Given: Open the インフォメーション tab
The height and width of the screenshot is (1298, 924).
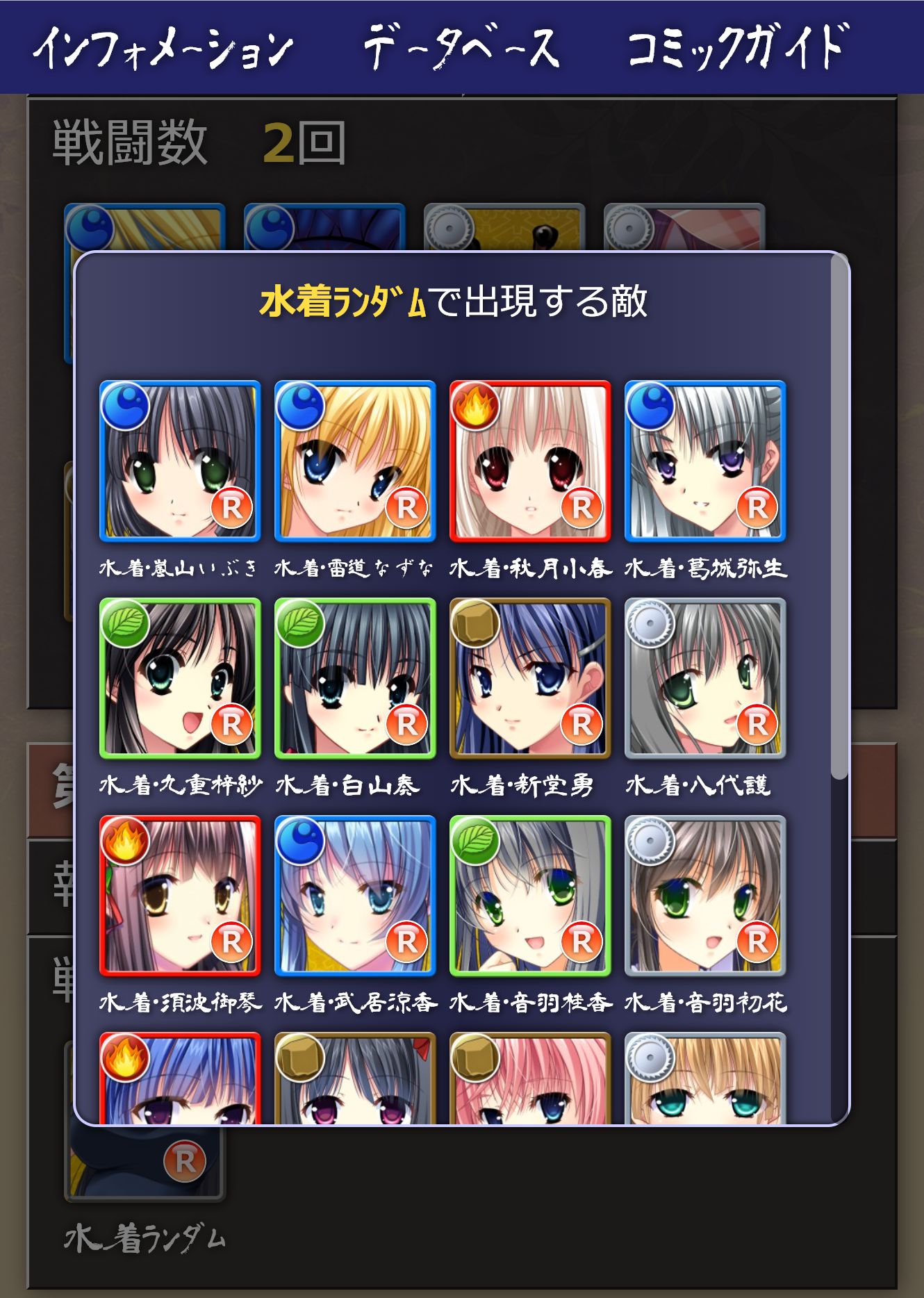Looking at the screenshot, I should click(163, 47).
